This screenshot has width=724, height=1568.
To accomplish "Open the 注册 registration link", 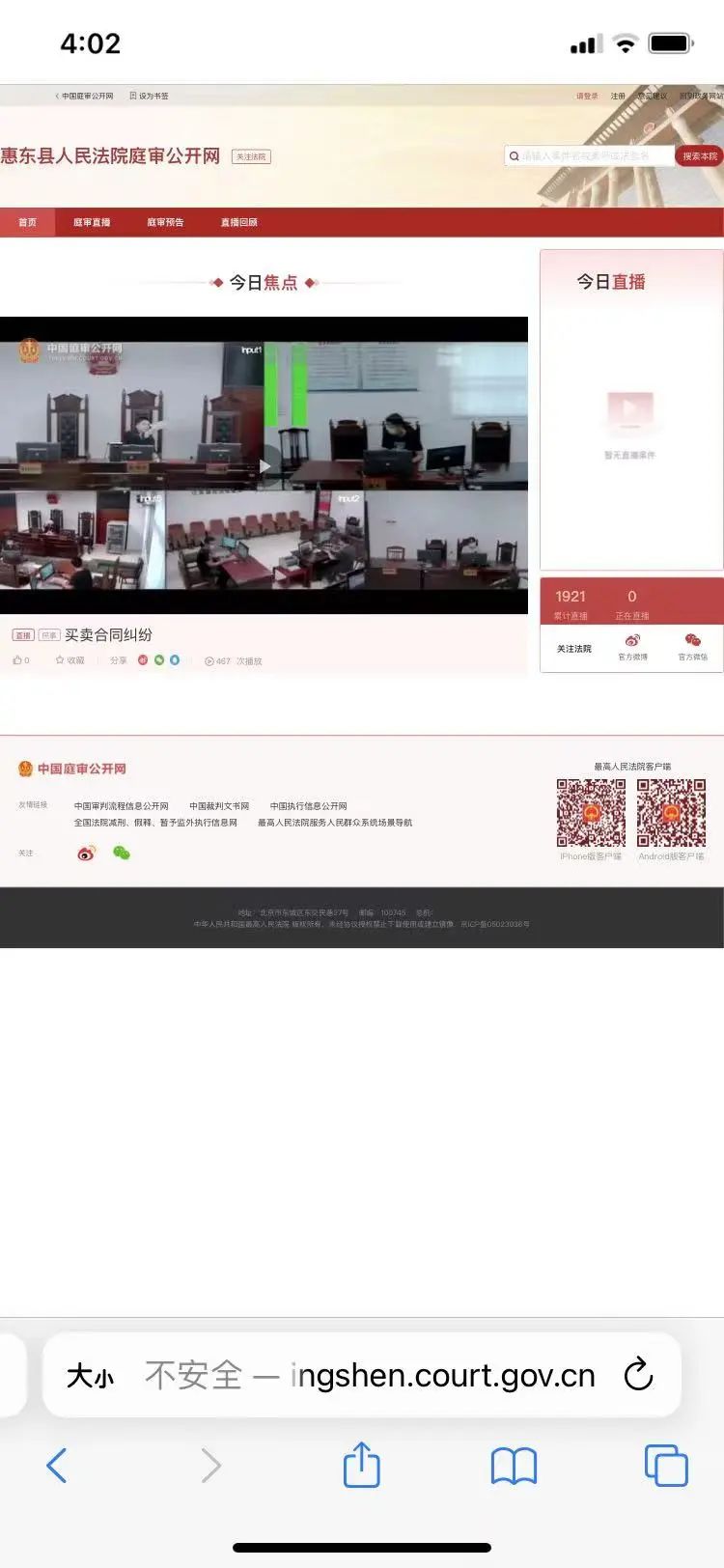I will [x=618, y=97].
